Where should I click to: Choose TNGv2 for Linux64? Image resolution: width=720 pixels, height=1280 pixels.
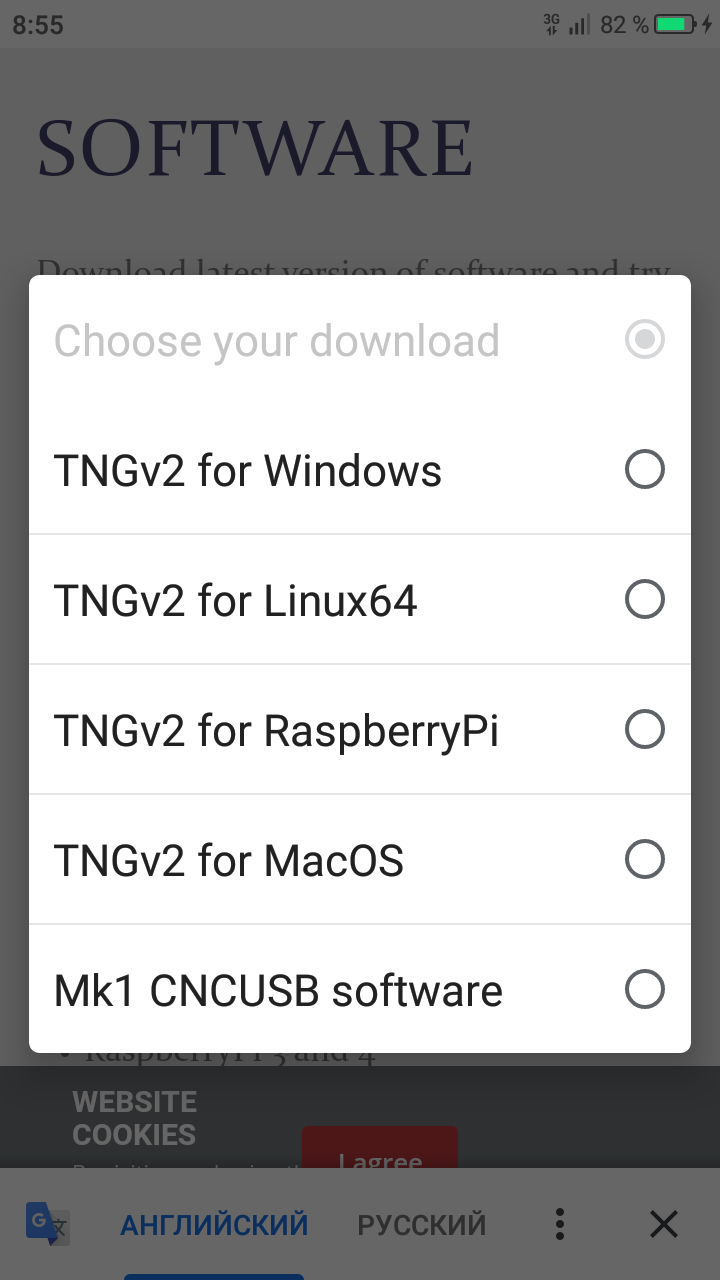tap(359, 600)
